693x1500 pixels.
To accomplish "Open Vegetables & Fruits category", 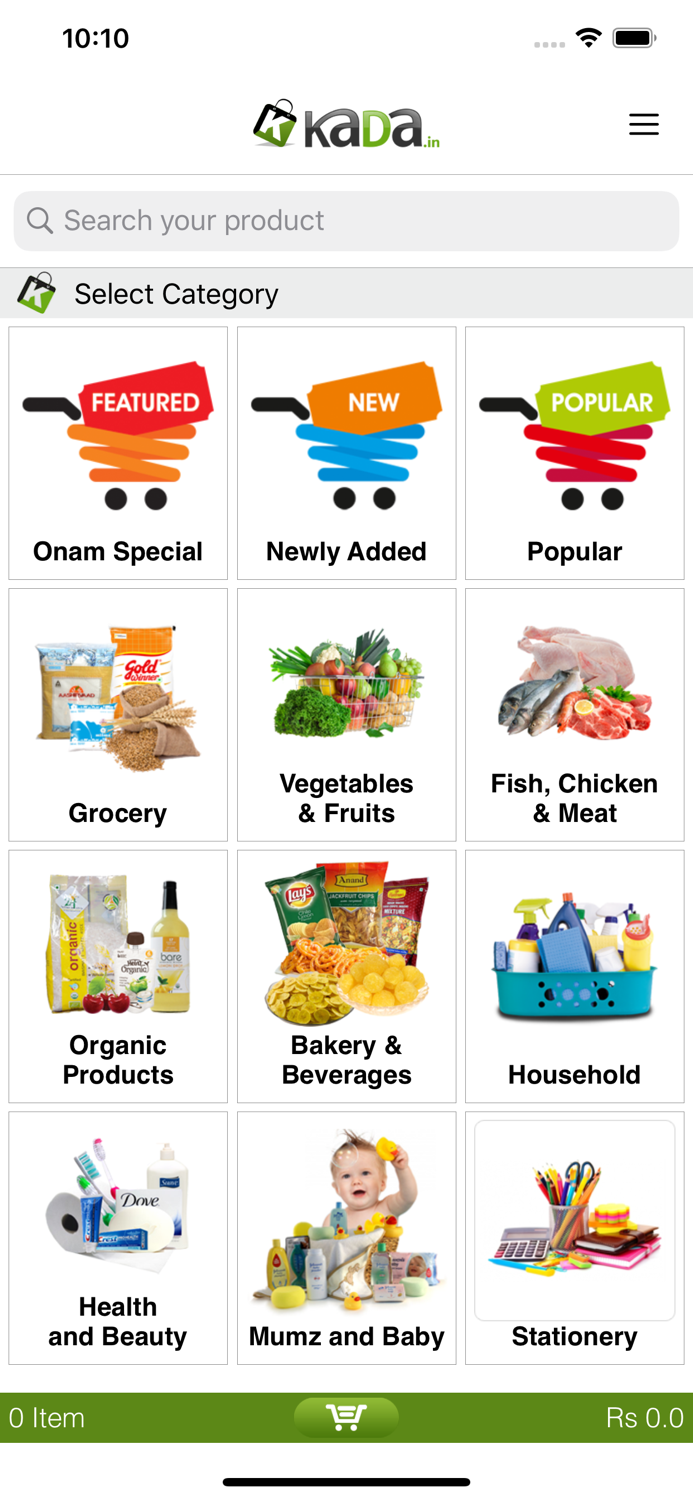I will click(346, 715).
